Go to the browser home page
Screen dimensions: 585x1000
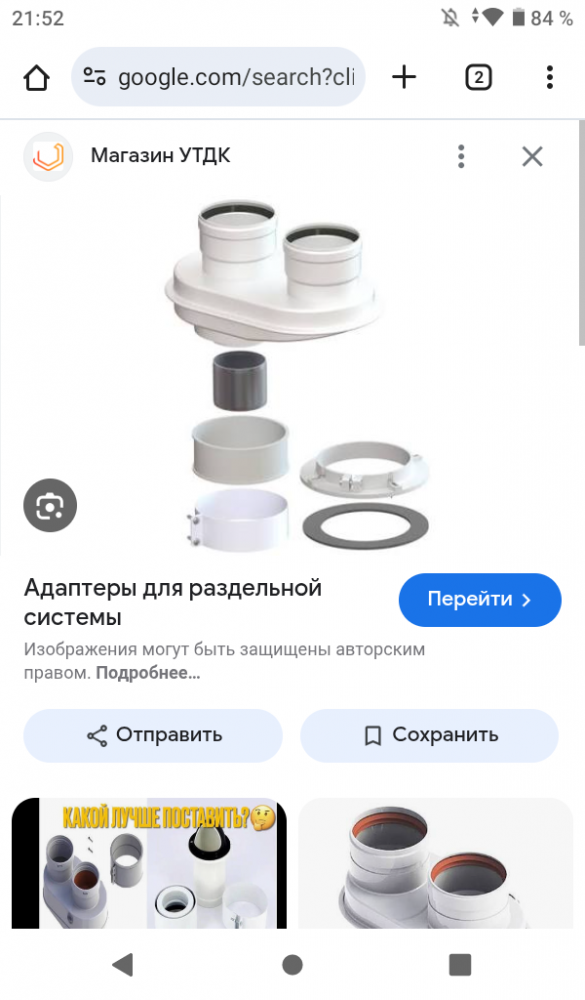coord(36,78)
